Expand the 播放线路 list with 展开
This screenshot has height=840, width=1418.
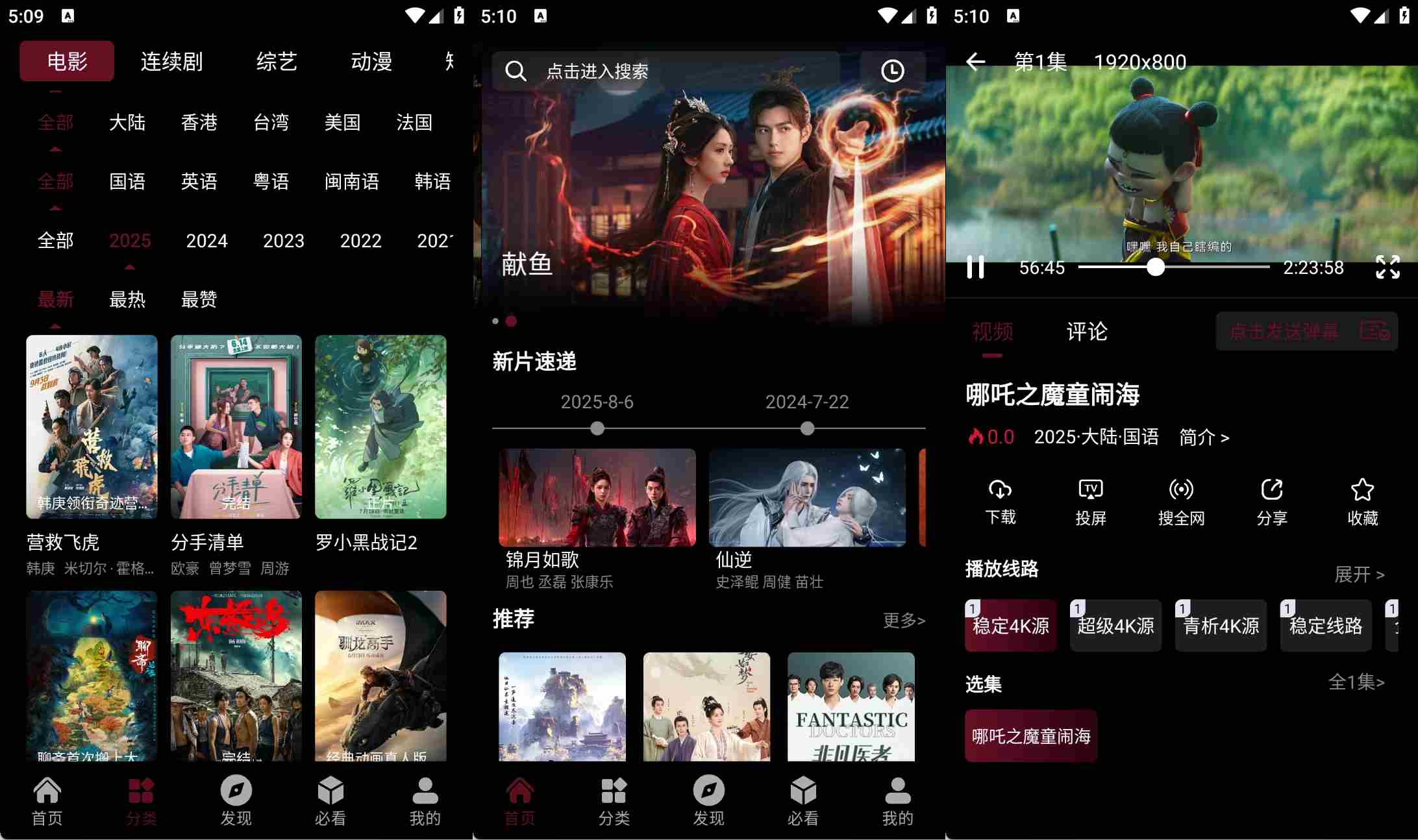tap(1359, 574)
